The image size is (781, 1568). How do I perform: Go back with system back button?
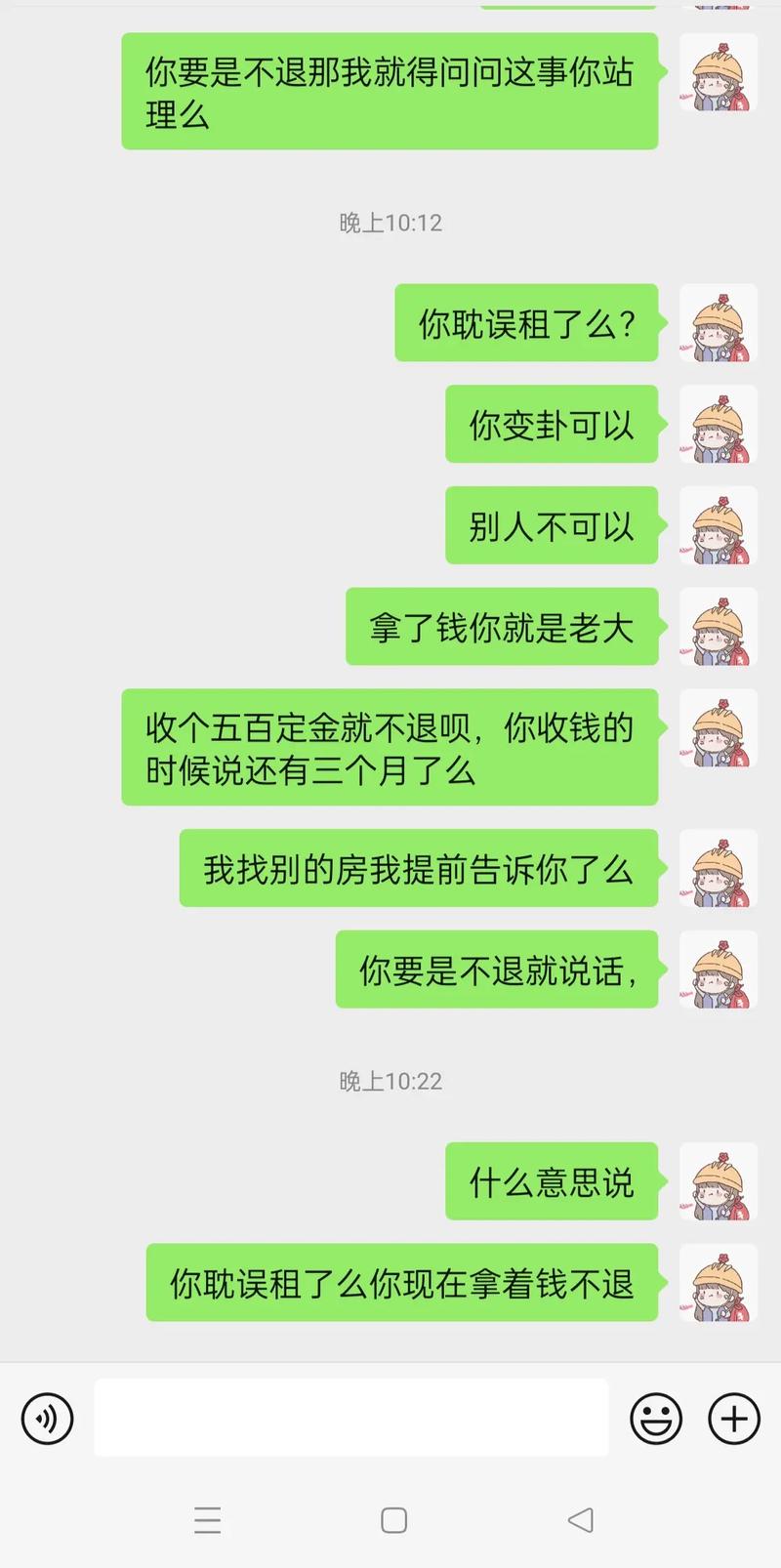pos(581,1520)
